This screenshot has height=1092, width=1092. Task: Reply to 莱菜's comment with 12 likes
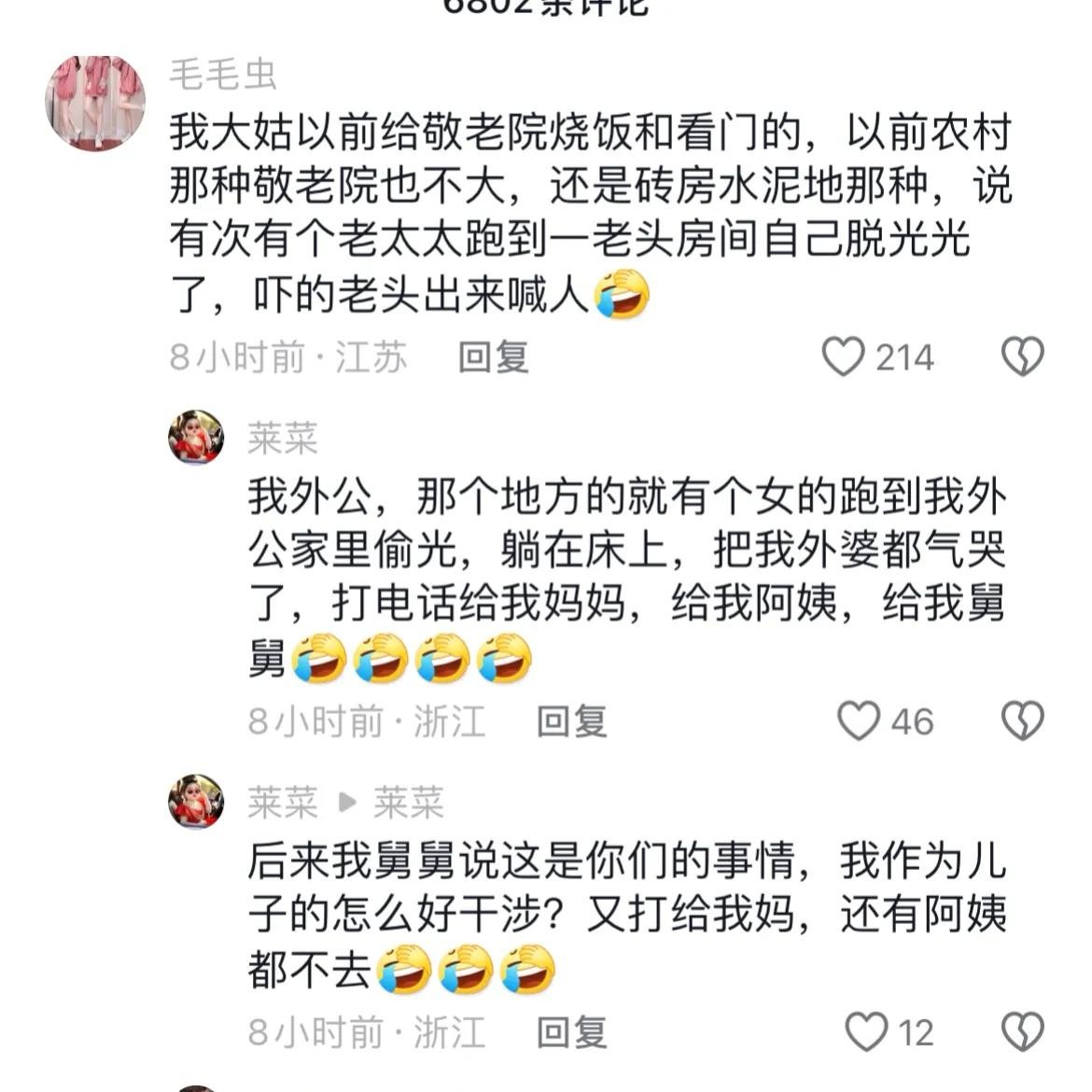point(571,1032)
